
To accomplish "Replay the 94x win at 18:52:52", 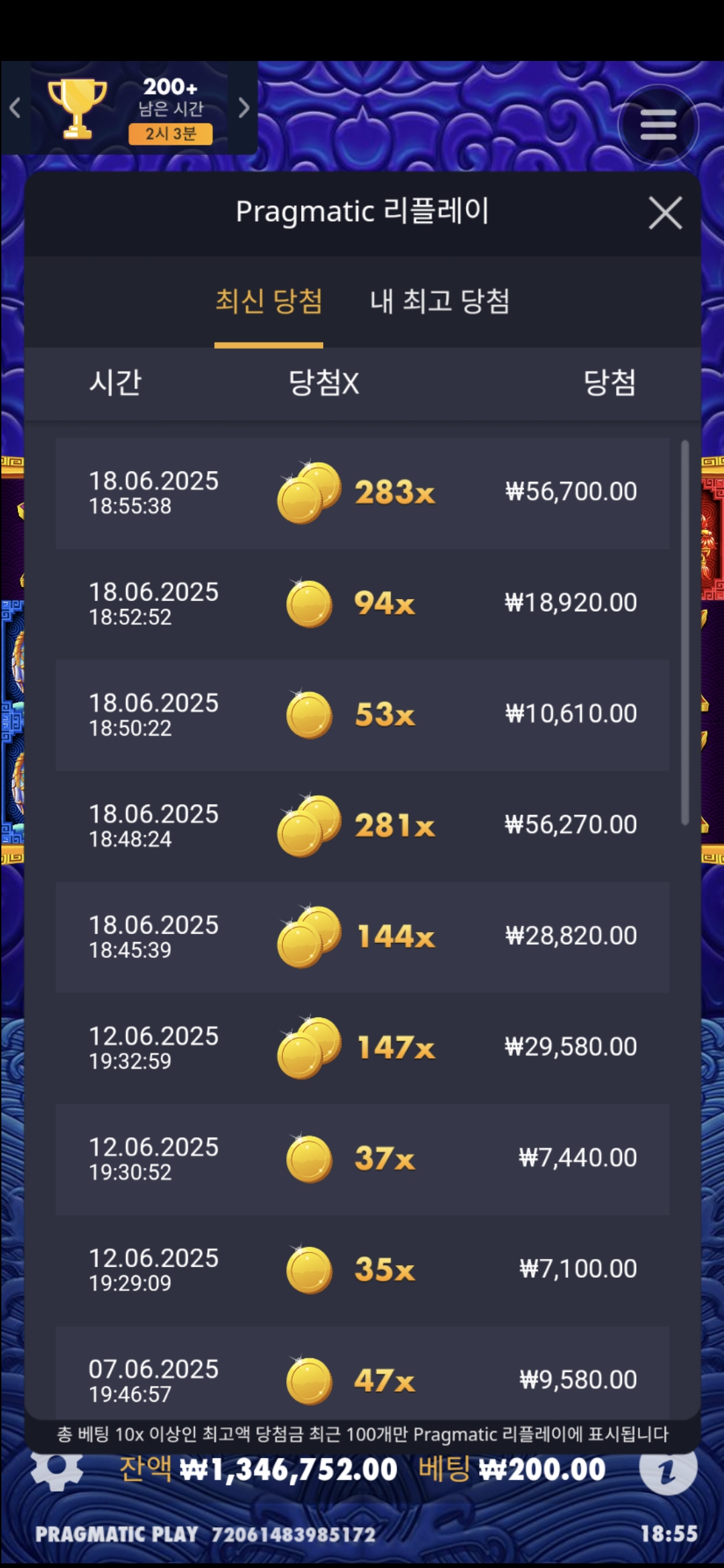I will click(x=362, y=604).
